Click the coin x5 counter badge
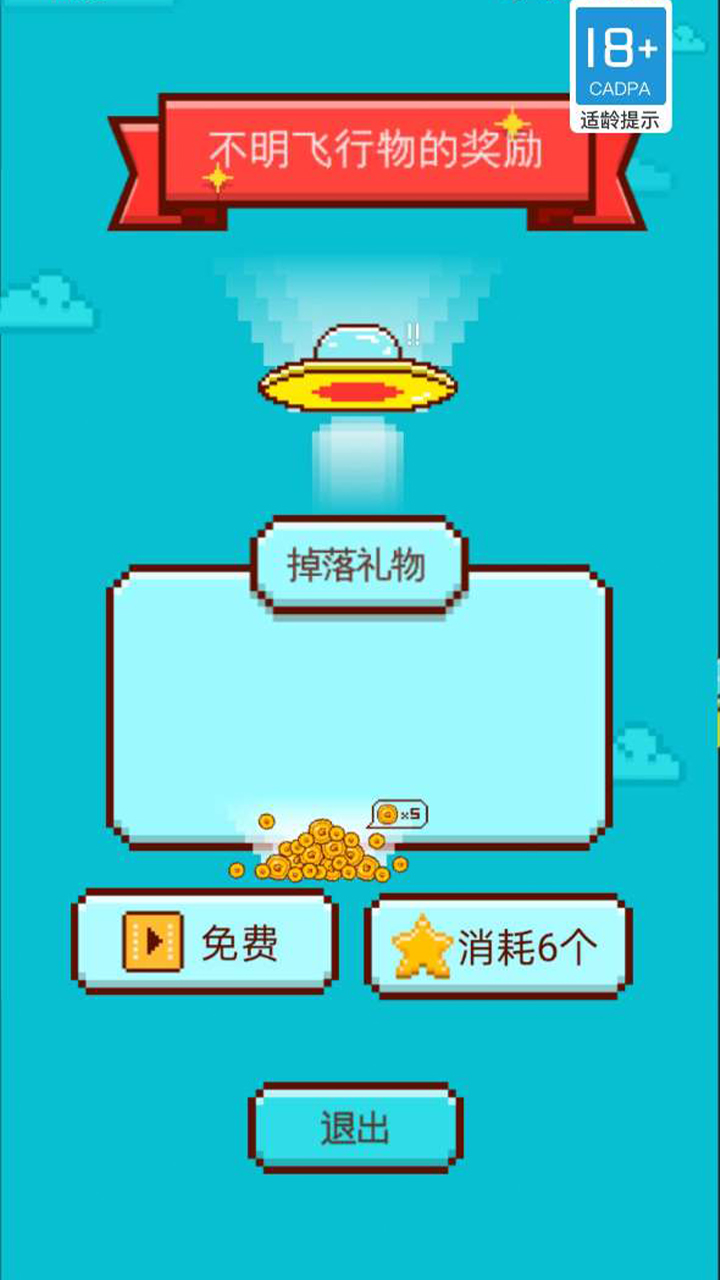The image size is (720, 1280). [397, 814]
